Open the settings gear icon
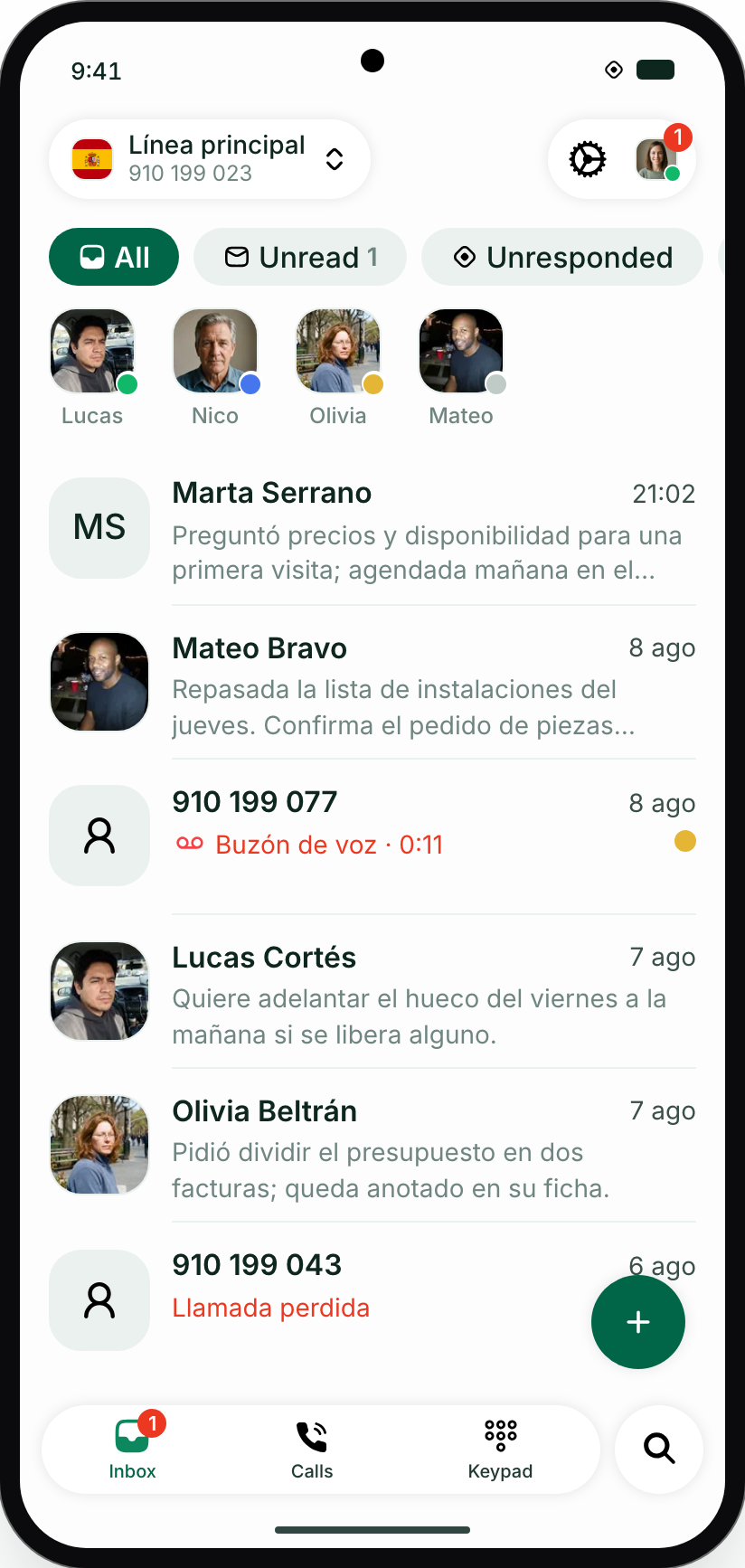Viewport: 745px width, 1568px height. [588, 159]
